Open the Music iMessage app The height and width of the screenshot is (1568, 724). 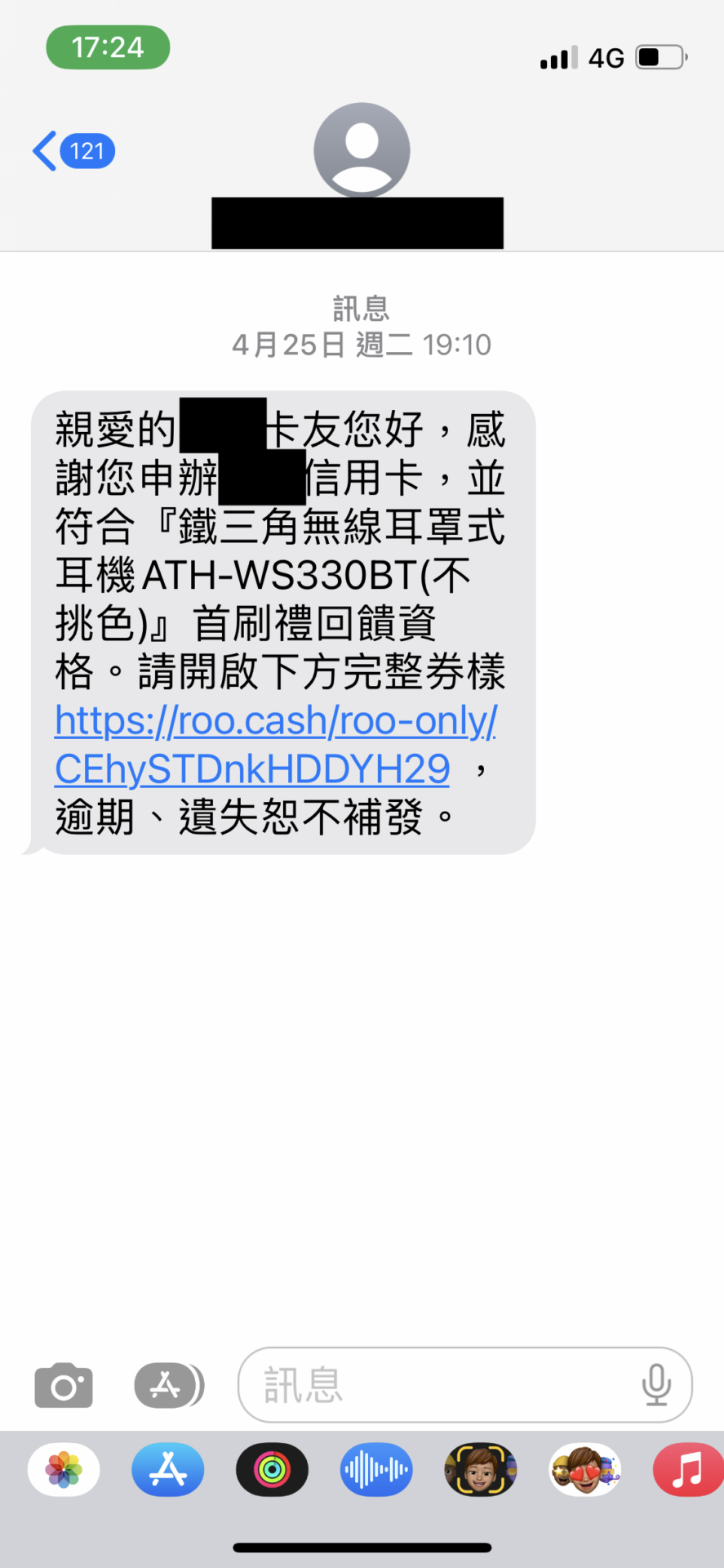[687, 1470]
